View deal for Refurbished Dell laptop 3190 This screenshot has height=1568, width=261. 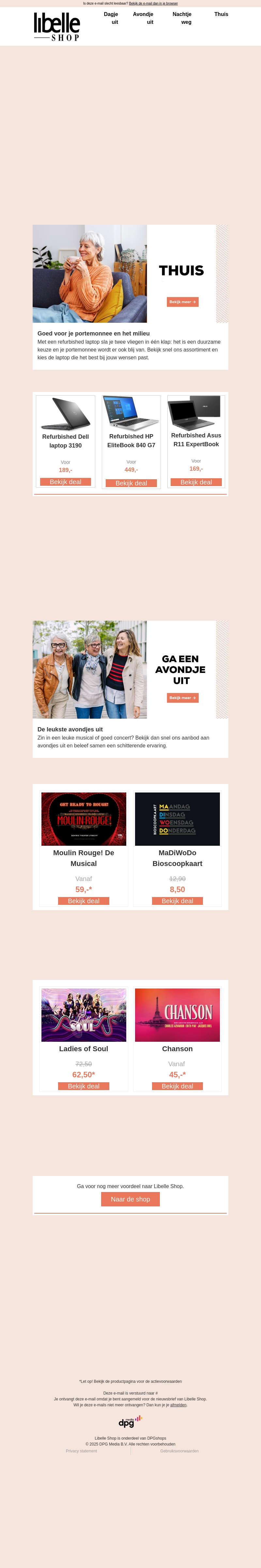(66, 482)
